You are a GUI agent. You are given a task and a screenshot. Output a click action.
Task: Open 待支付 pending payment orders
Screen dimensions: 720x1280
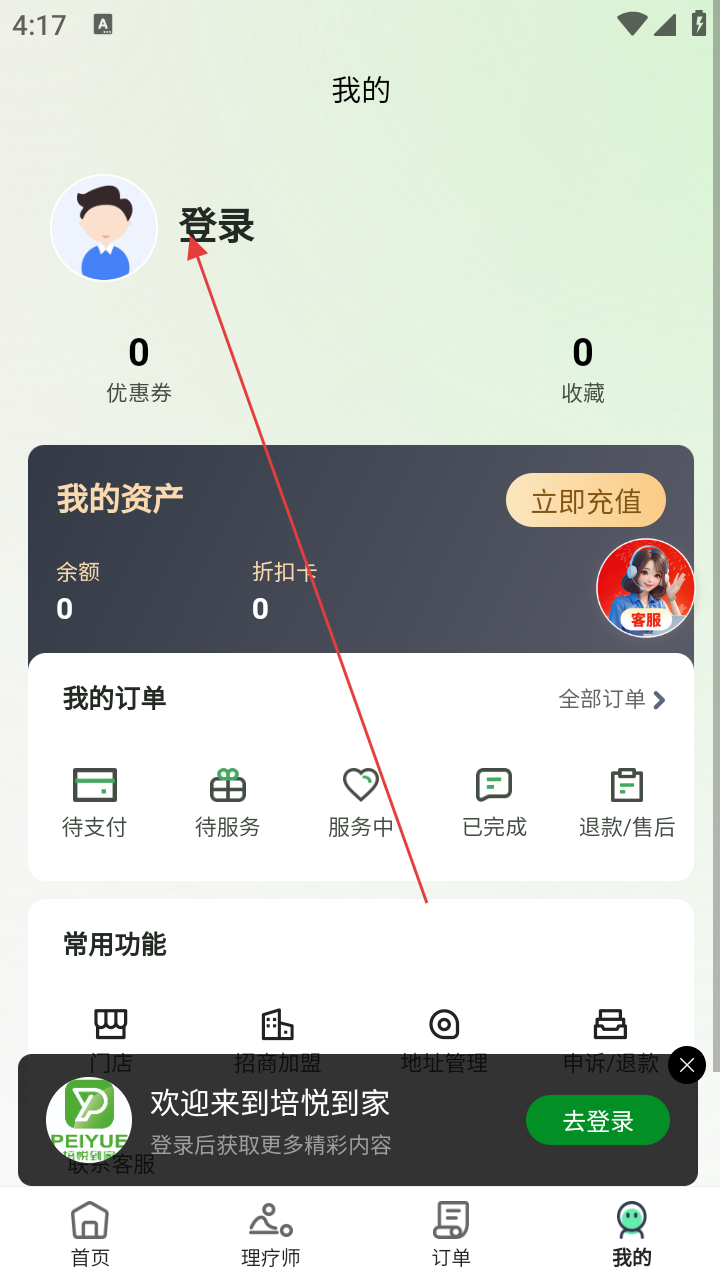pos(95,802)
